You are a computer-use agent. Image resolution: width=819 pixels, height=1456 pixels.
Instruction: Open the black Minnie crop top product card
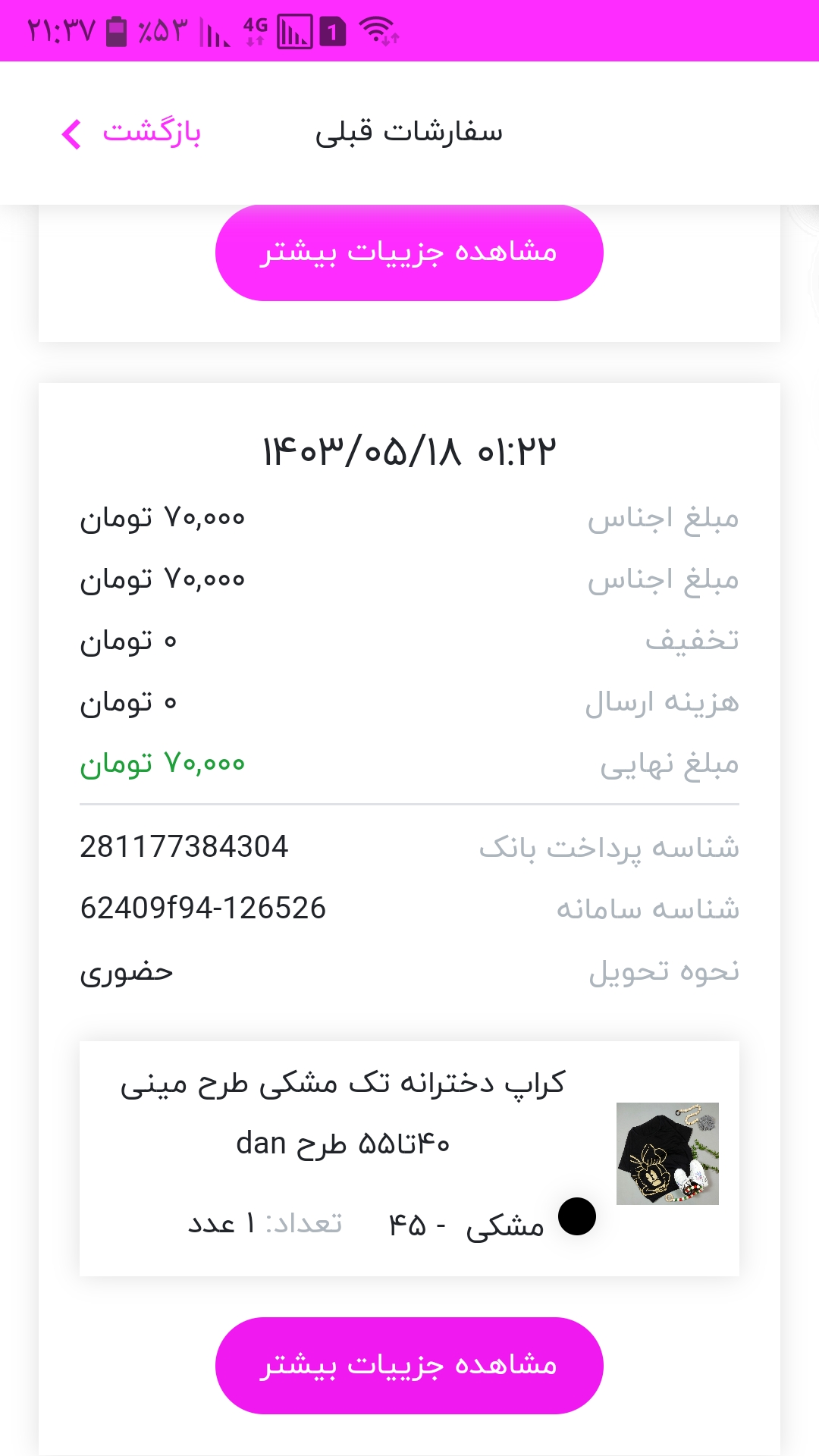(409, 1158)
